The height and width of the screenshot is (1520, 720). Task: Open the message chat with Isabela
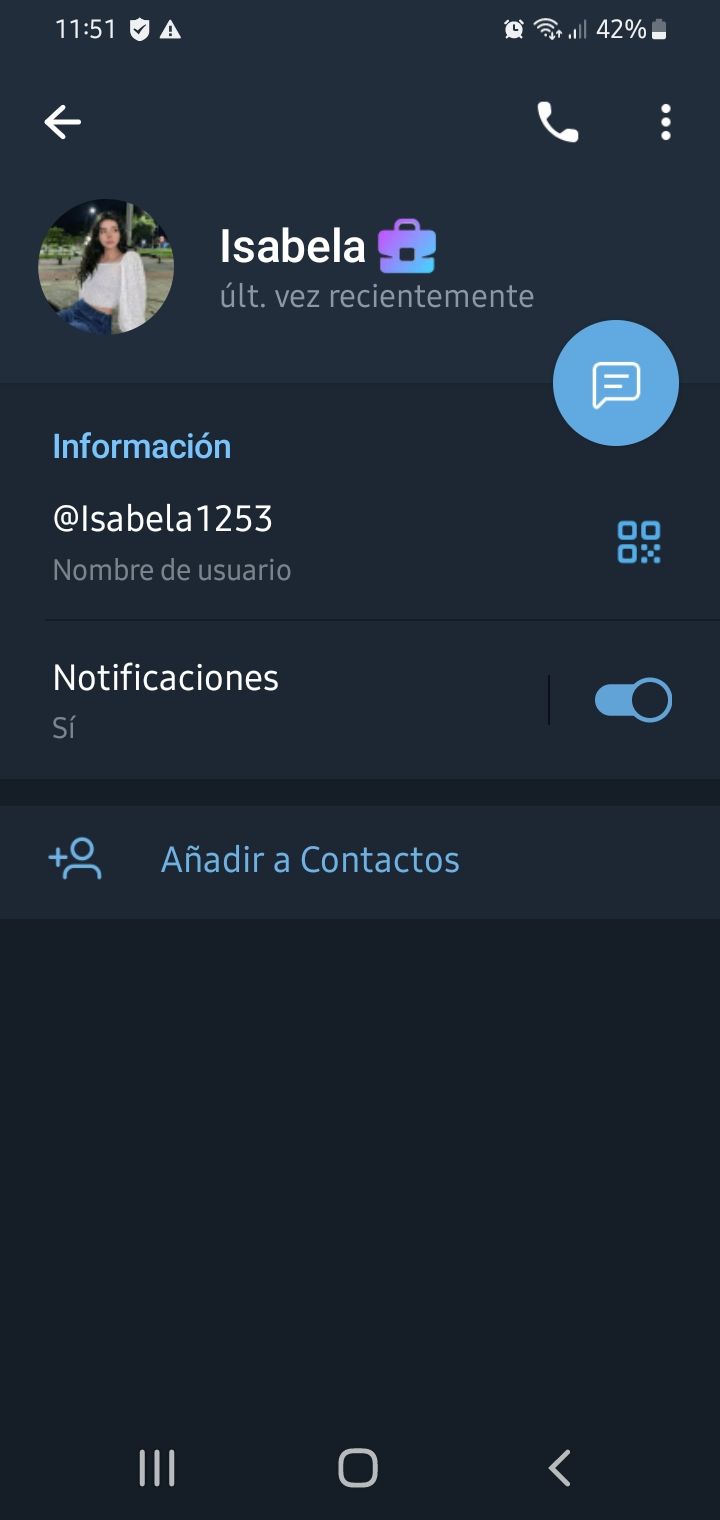[615, 383]
